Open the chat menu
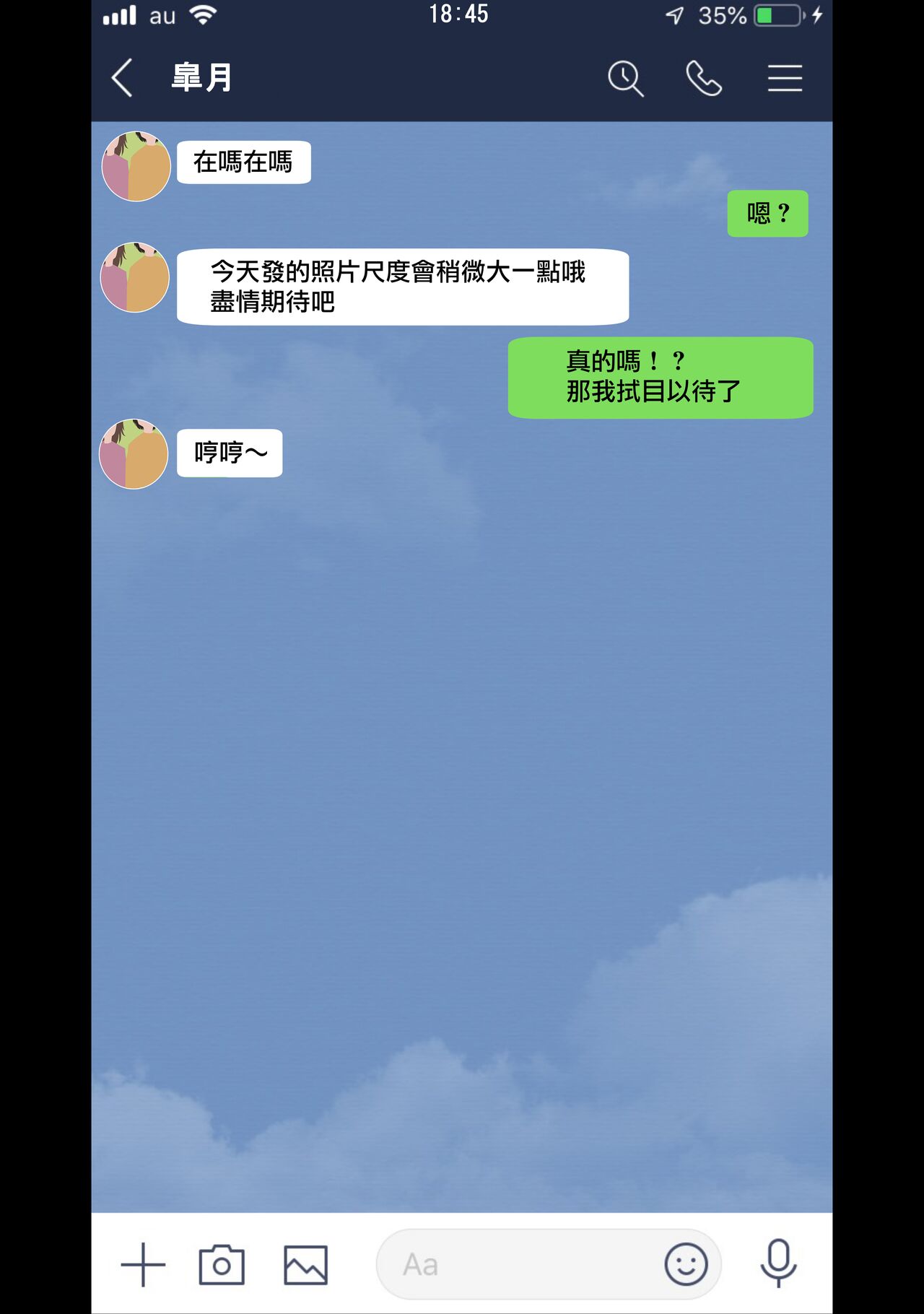924x1314 pixels. [785, 78]
